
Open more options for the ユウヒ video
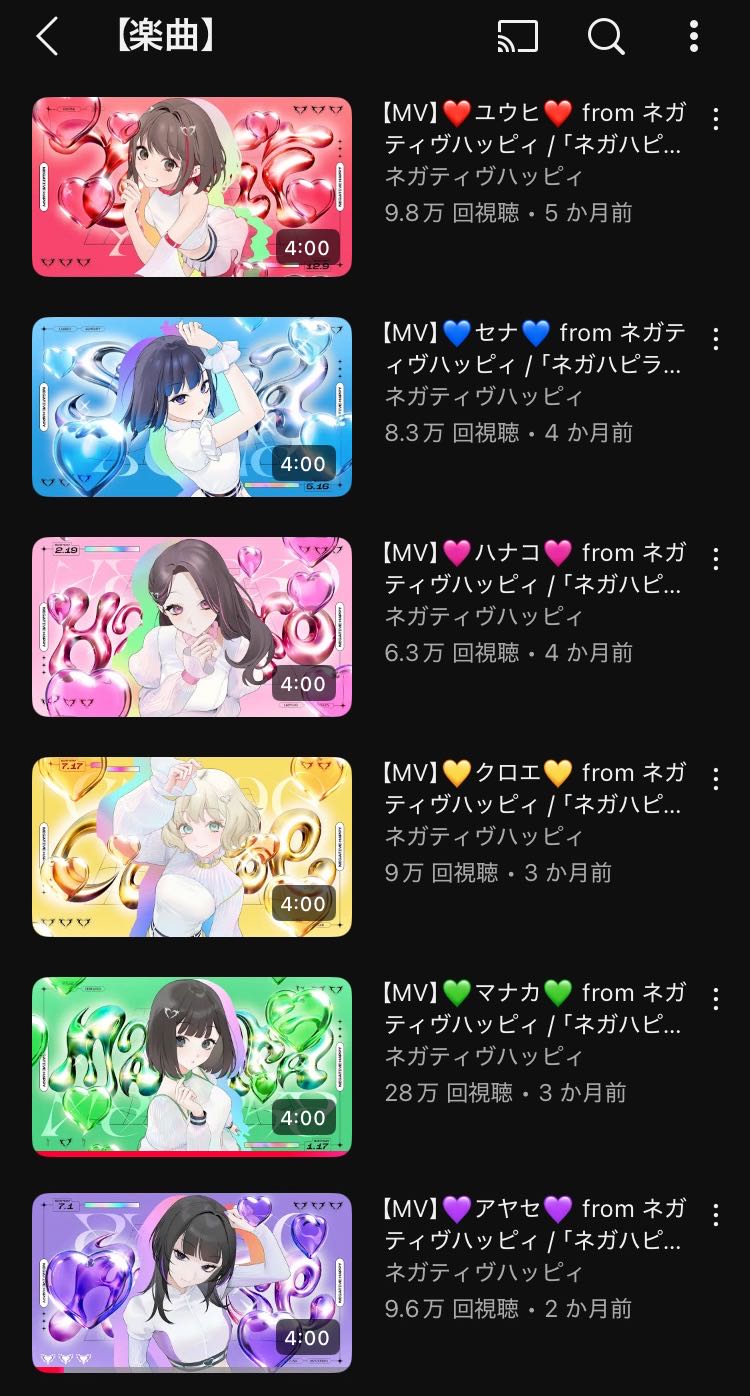pos(715,120)
